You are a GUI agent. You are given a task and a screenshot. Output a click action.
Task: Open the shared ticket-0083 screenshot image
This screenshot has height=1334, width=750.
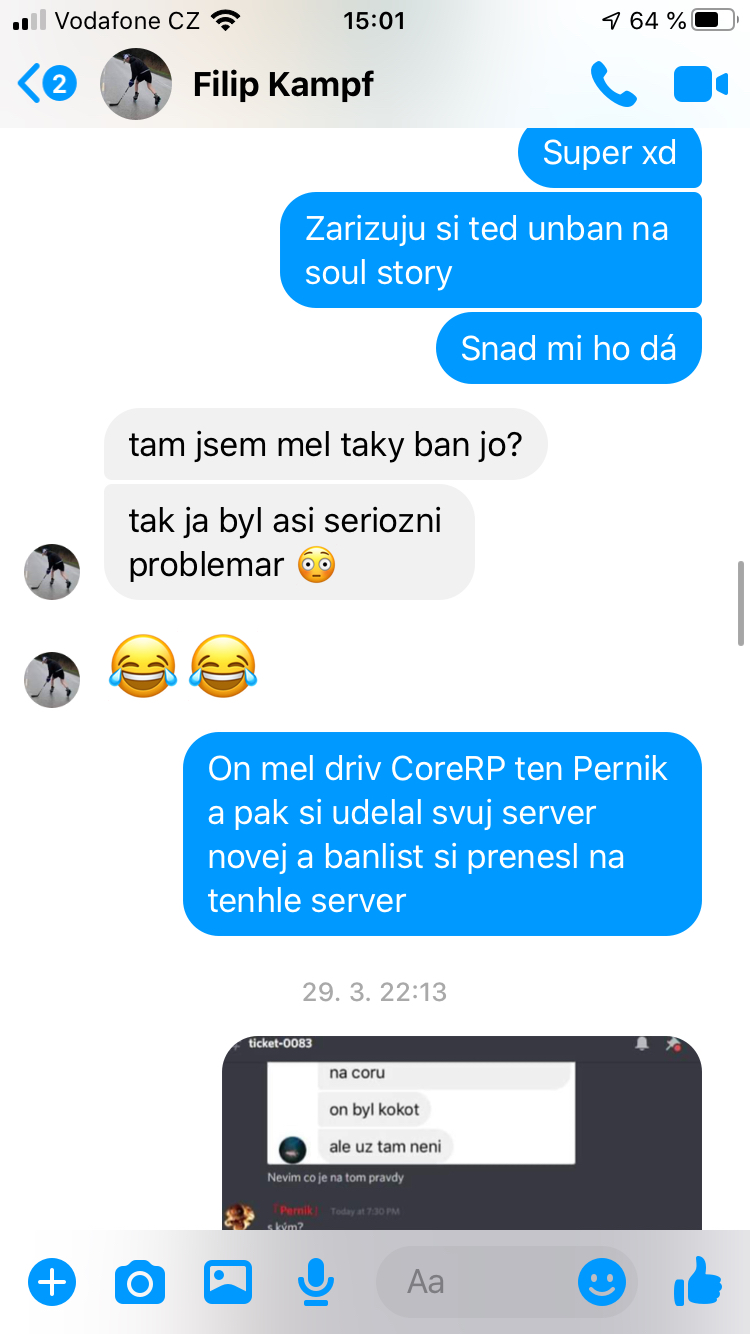[x=461, y=1132]
